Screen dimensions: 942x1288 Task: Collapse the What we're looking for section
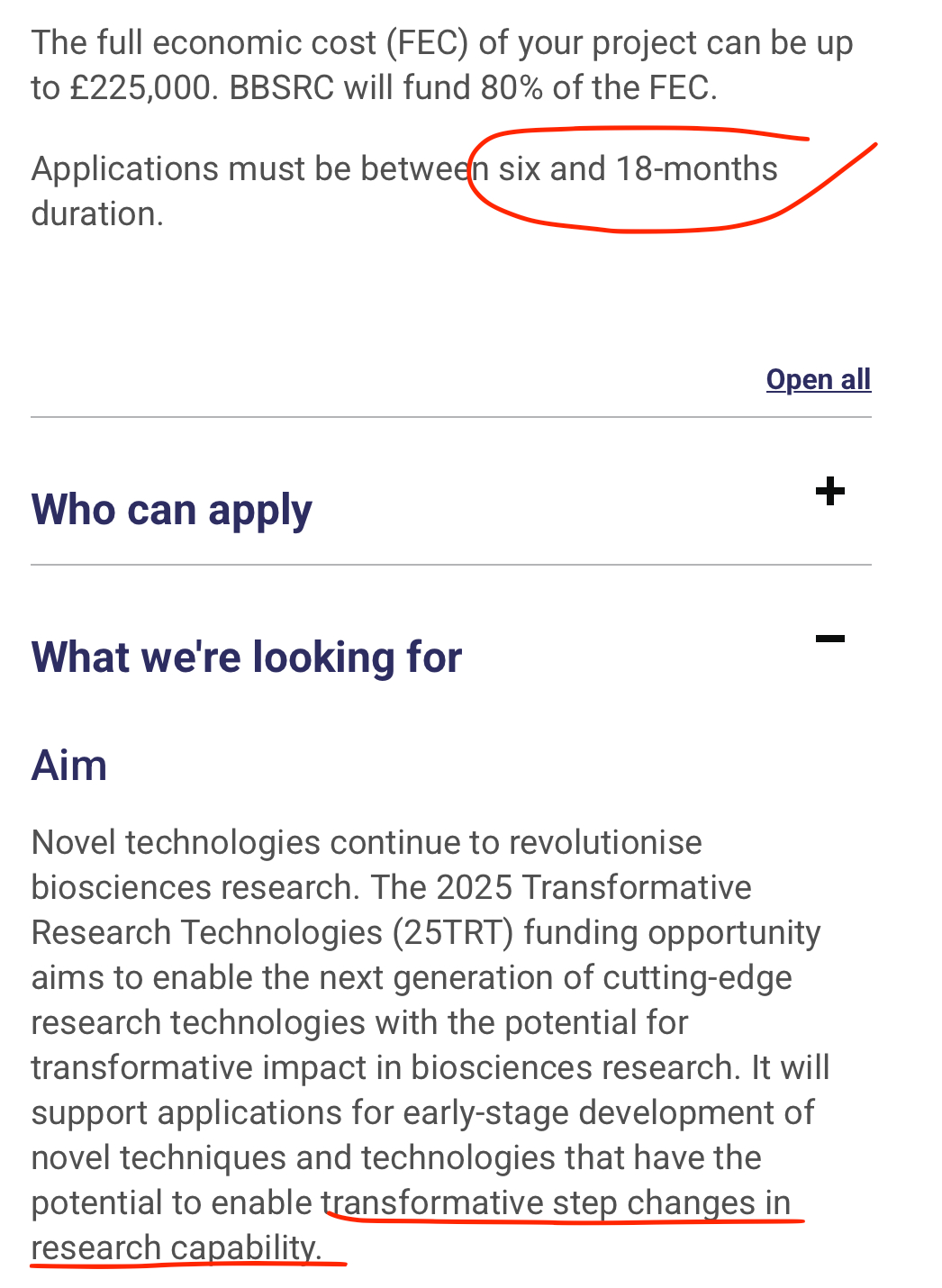click(829, 639)
